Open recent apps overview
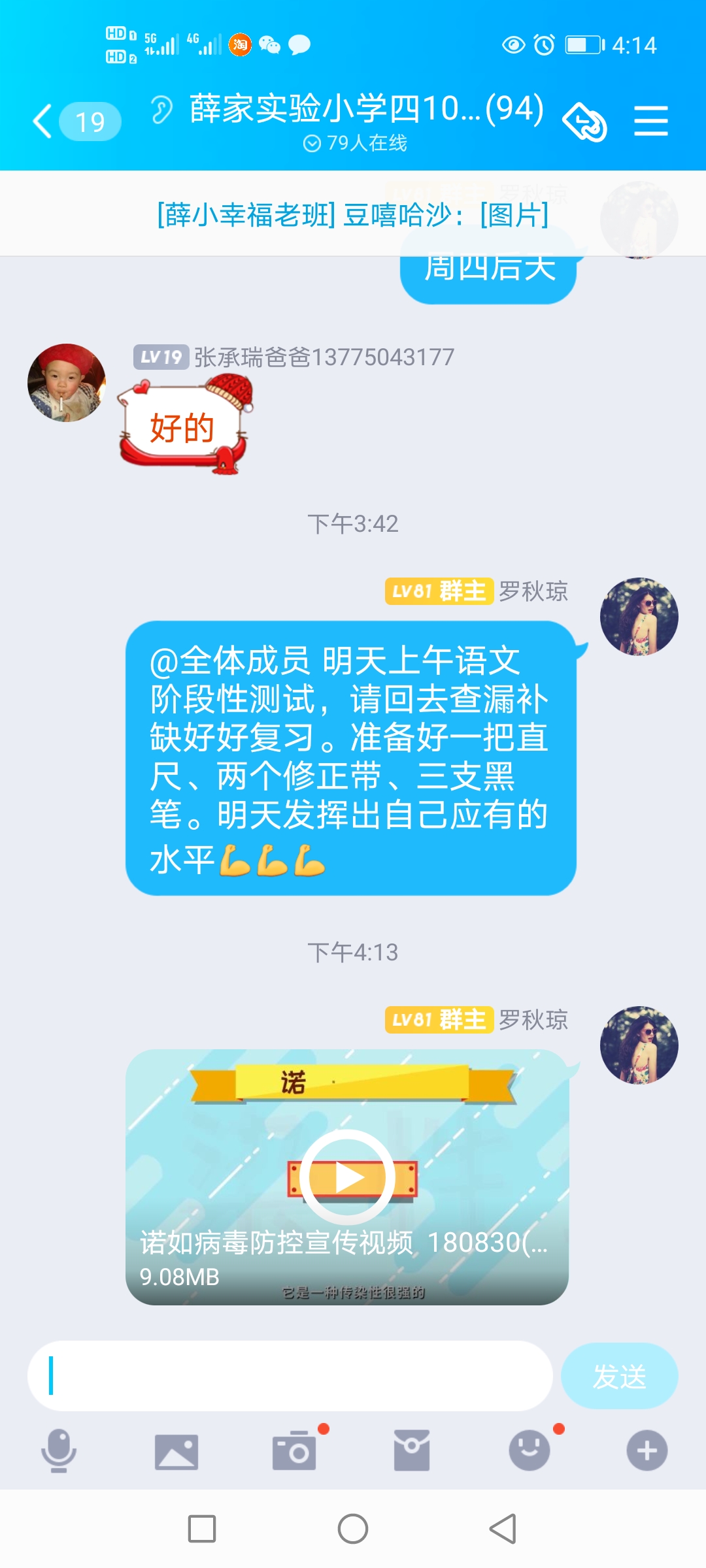Screen dimensions: 706x1568 pyautogui.click(x=202, y=1529)
